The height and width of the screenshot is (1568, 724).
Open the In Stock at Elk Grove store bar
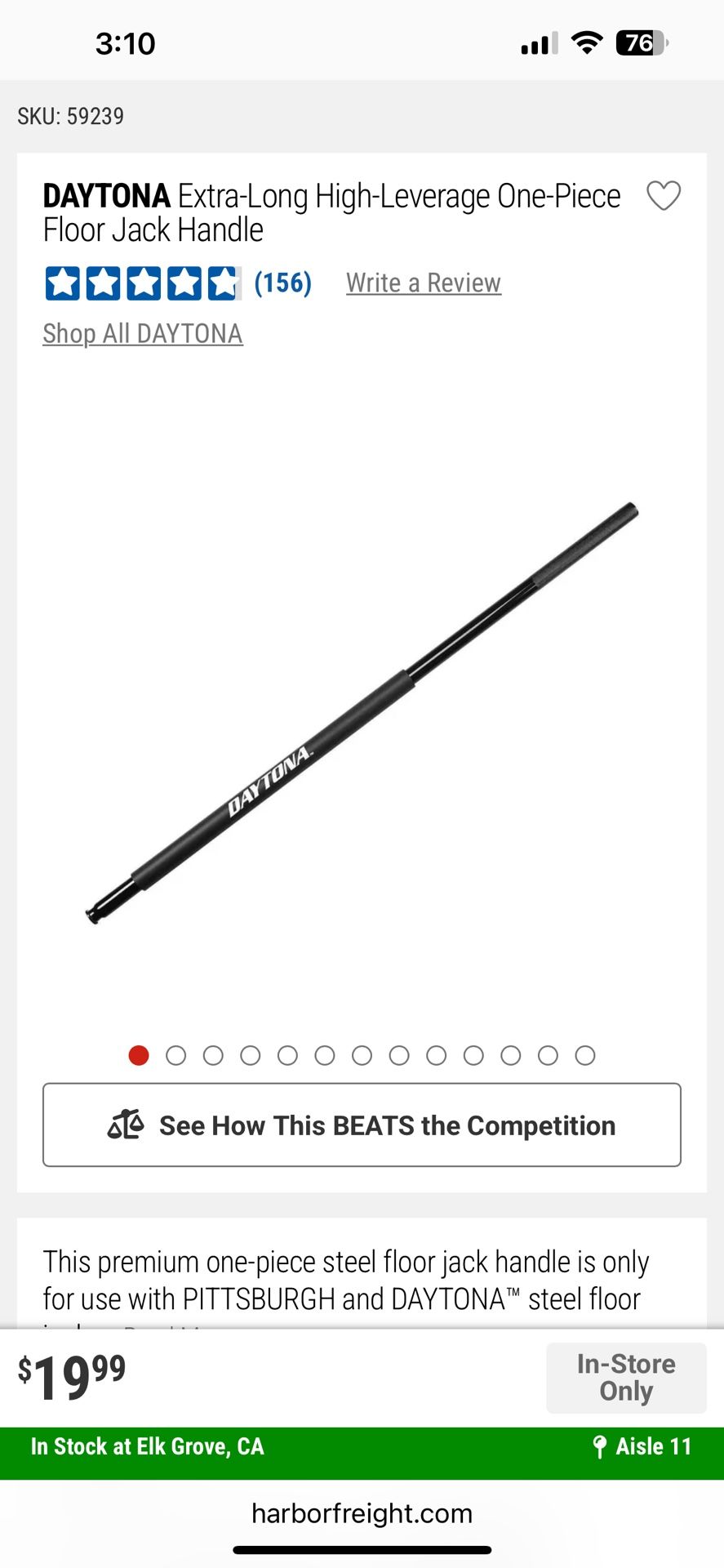coord(148,1446)
